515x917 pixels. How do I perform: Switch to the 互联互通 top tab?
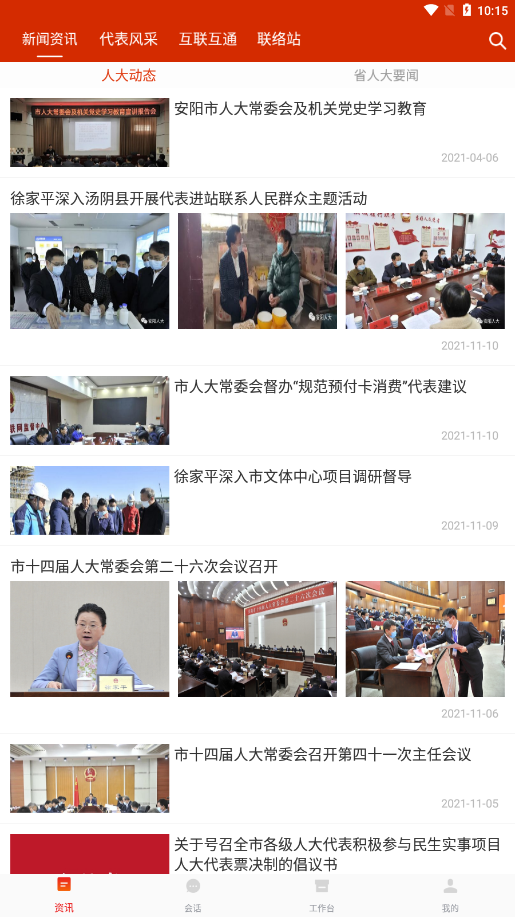(x=208, y=39)
